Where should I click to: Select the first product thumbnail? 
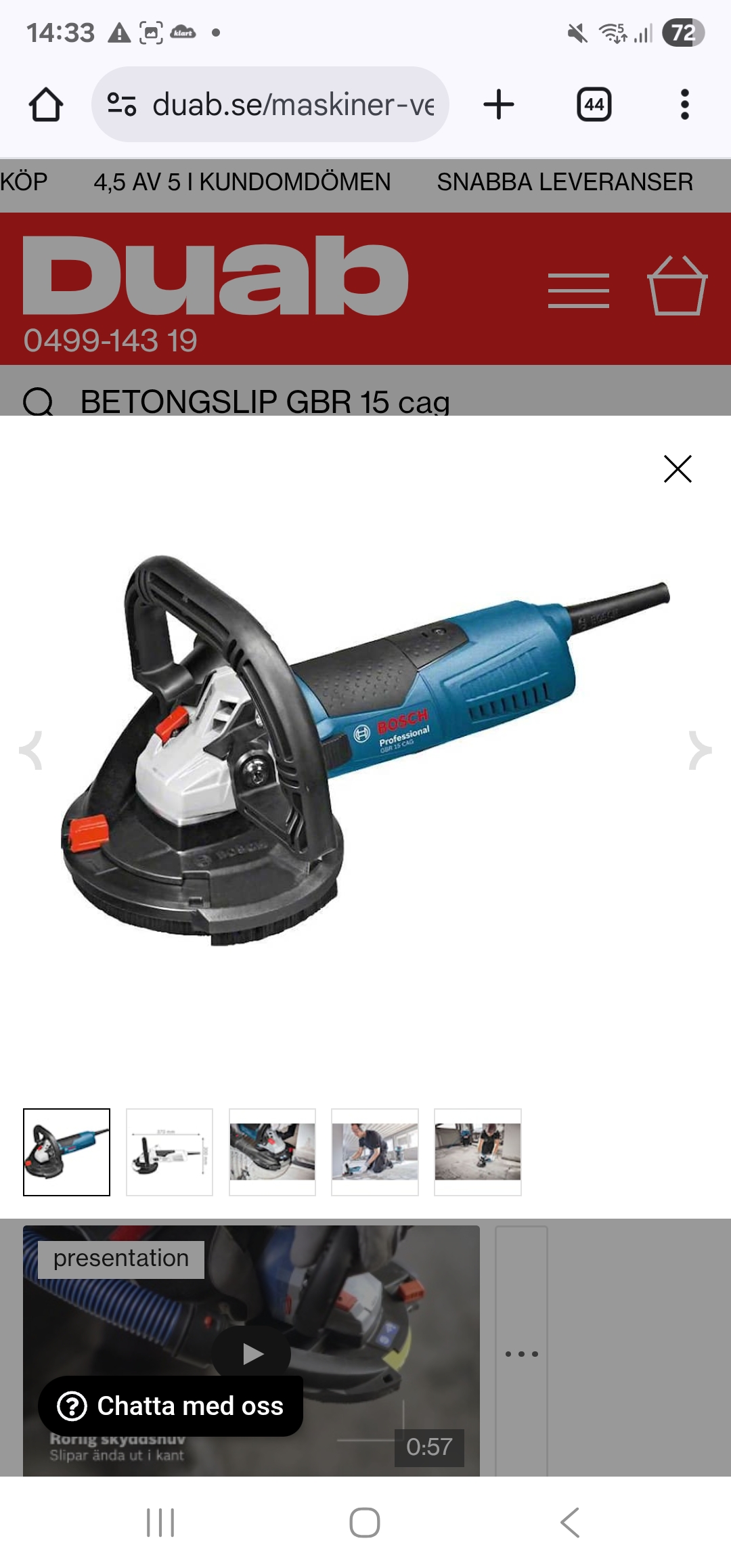click(66, 1152)
